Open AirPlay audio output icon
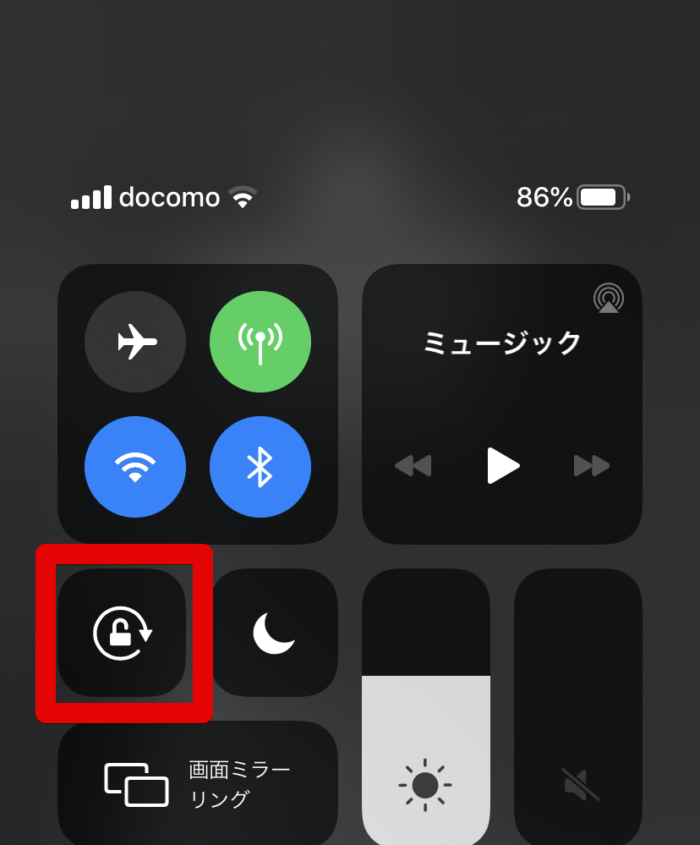700x845 pixels. [608, 298]
